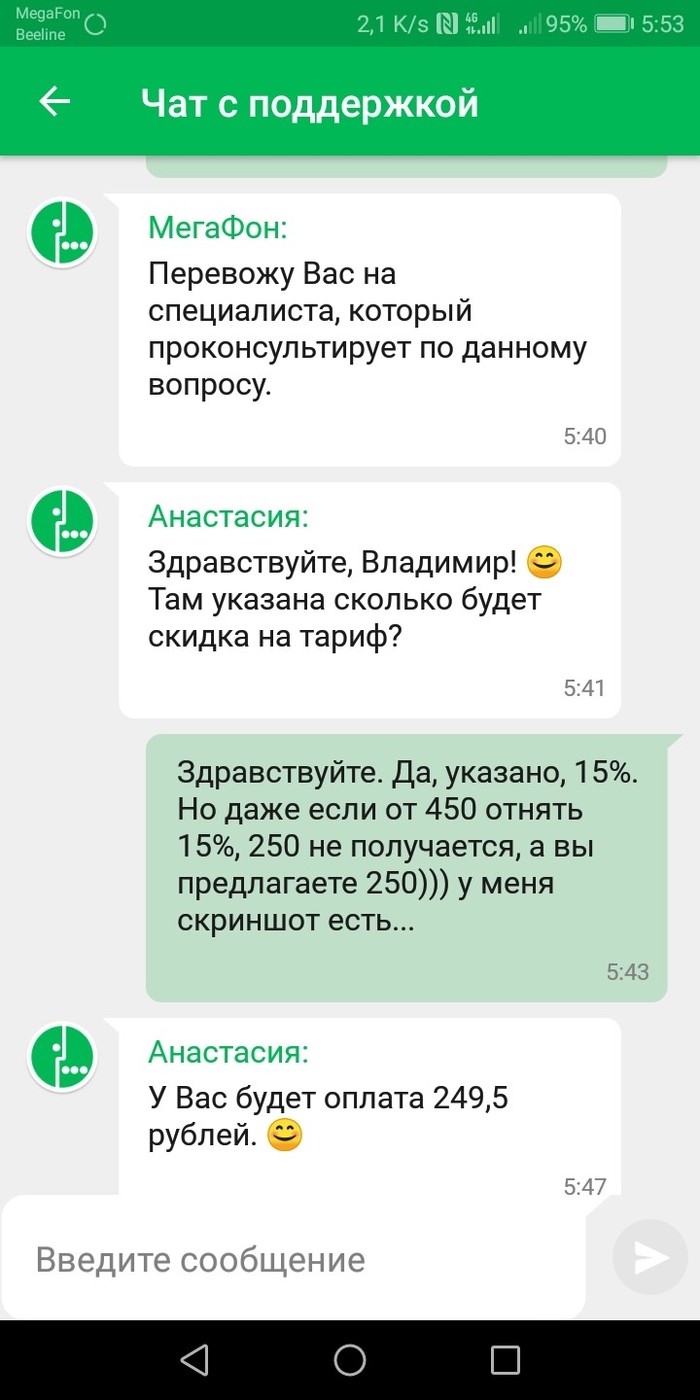The height and width of the screenshot is (1400, 700).
Task: Go back from support chat
Action: 55,102
